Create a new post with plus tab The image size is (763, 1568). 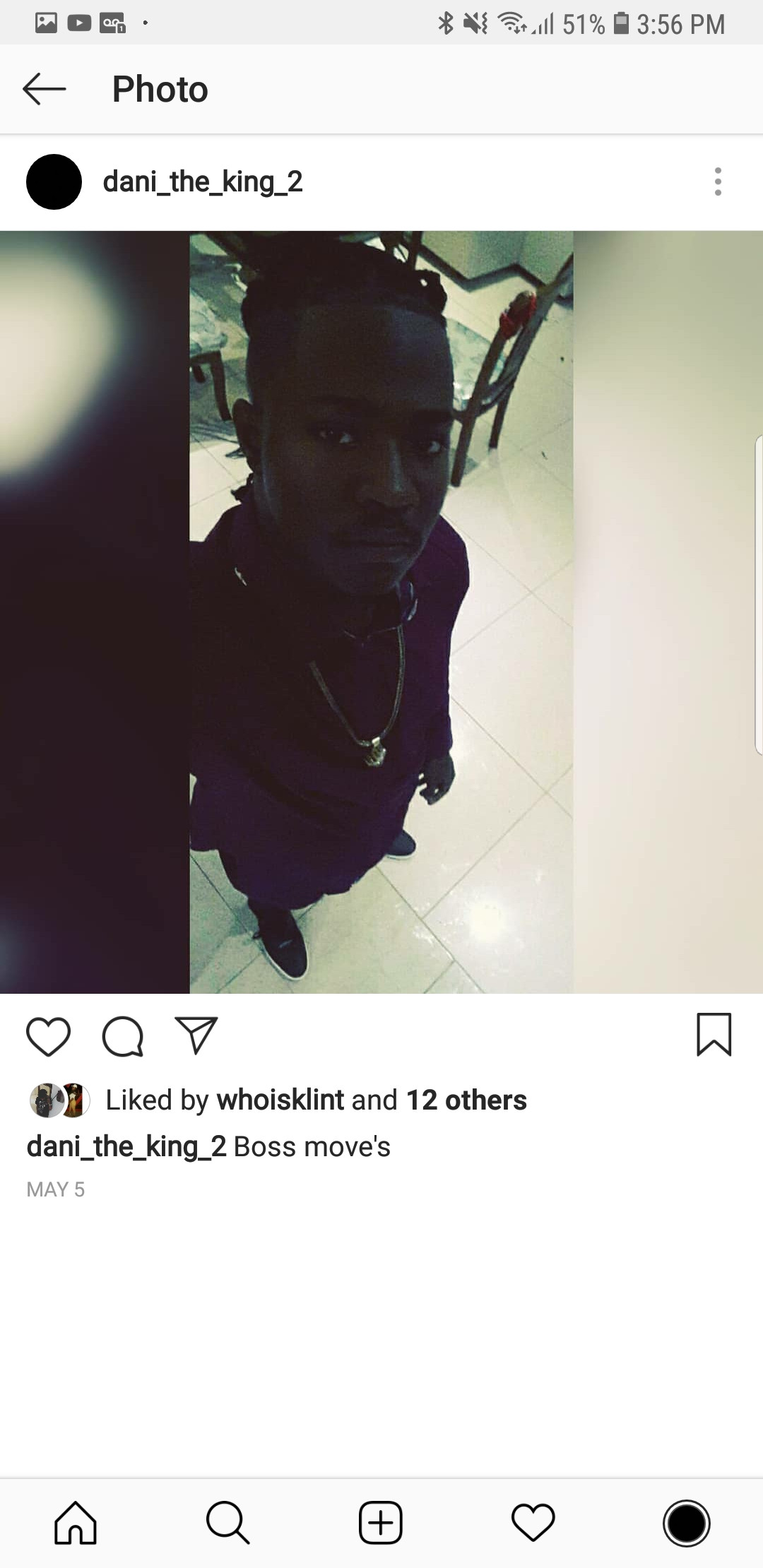coord(381,1523)
